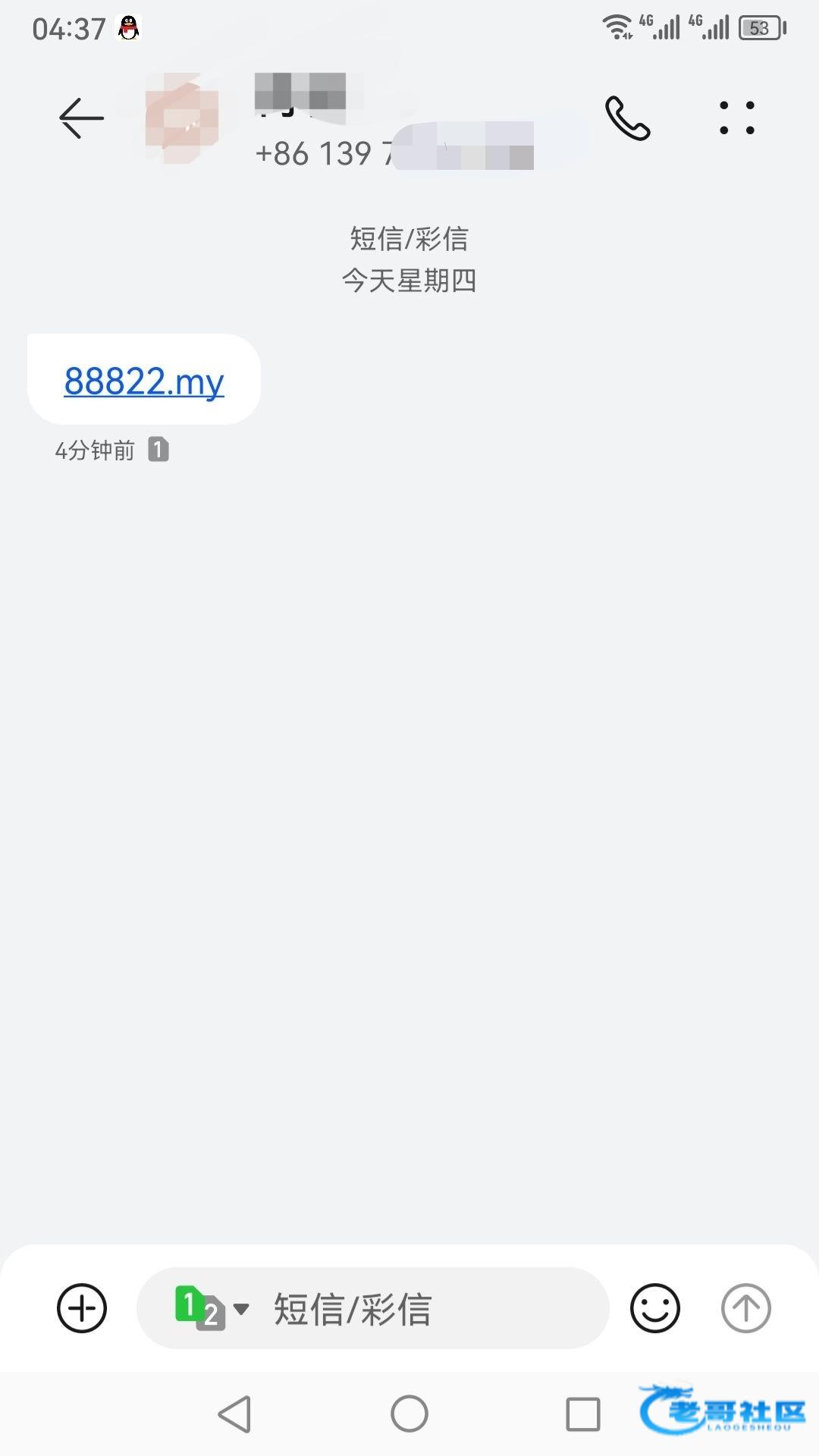The image size is (819, 1456).
Task: Send the message with arrow button
Action: click(x=745, y=1308)
